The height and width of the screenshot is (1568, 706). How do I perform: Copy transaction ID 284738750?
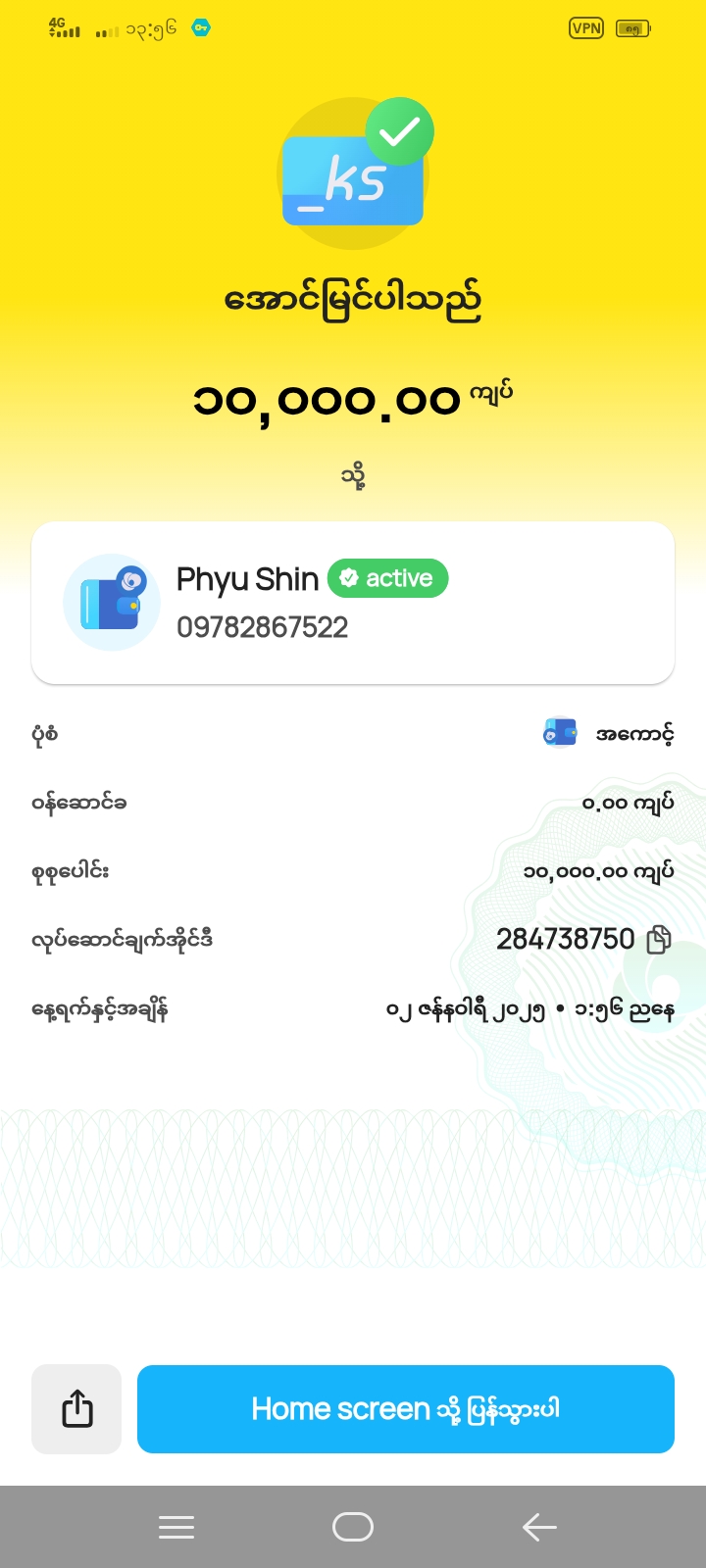pyautogui.click(x=659, y=940)
